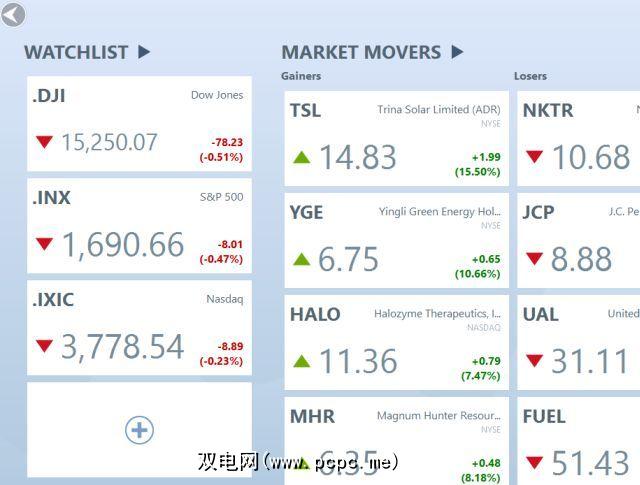Open the Watchlist section
The height and width of the screenshot is (485, 640).
point(87,52)
